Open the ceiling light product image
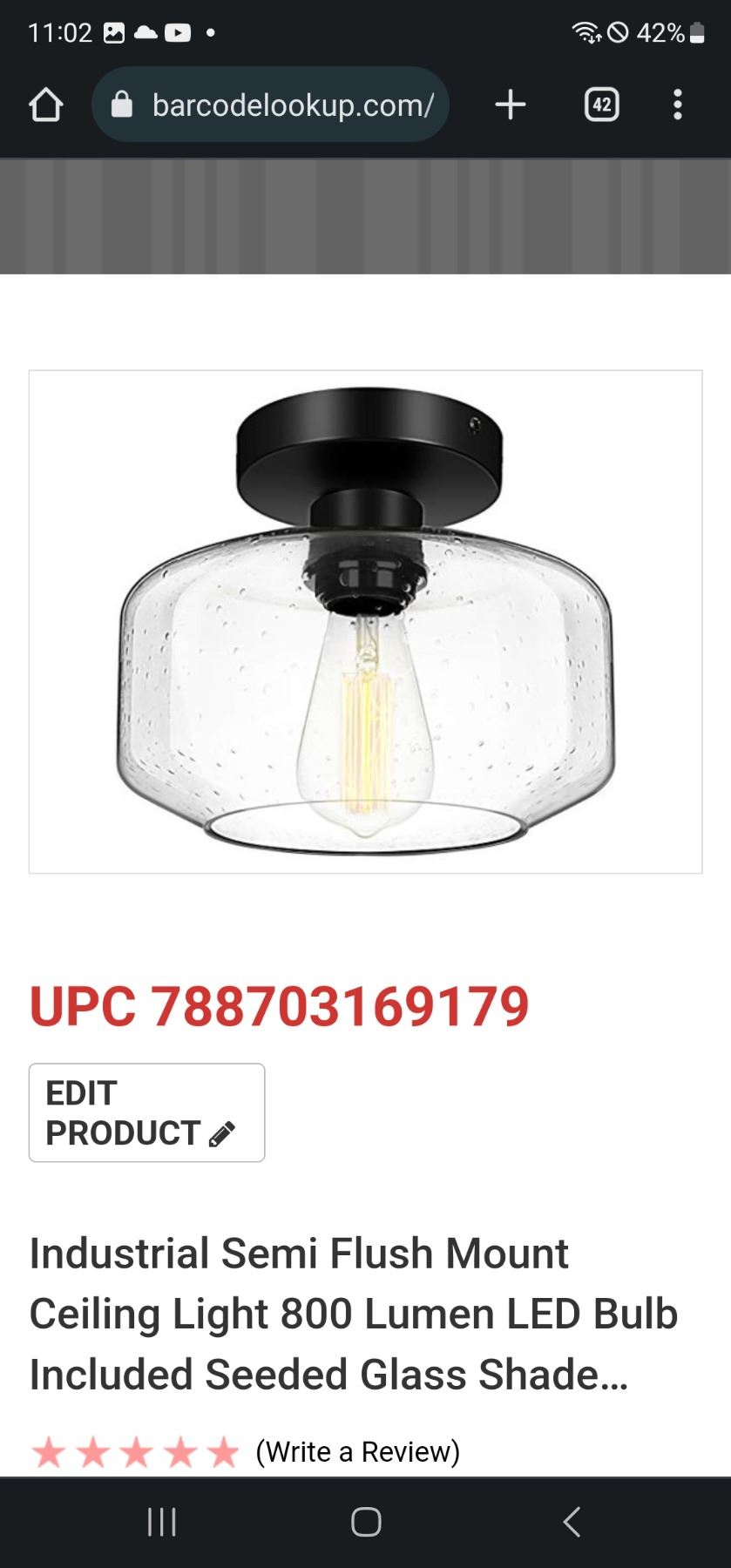Viewport: 731px width, 1568px height. [x=365, y=621]
